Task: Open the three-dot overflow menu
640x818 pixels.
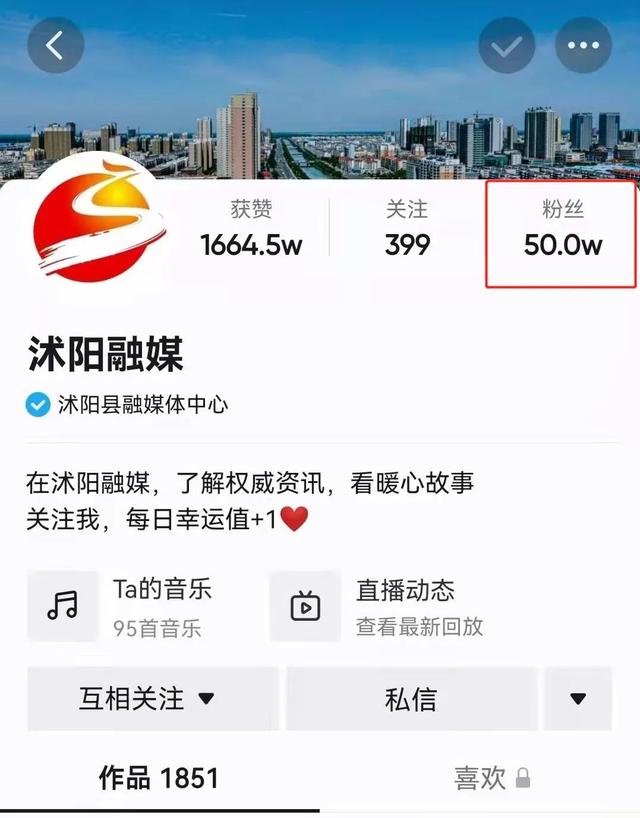Action: coord(583,45)
